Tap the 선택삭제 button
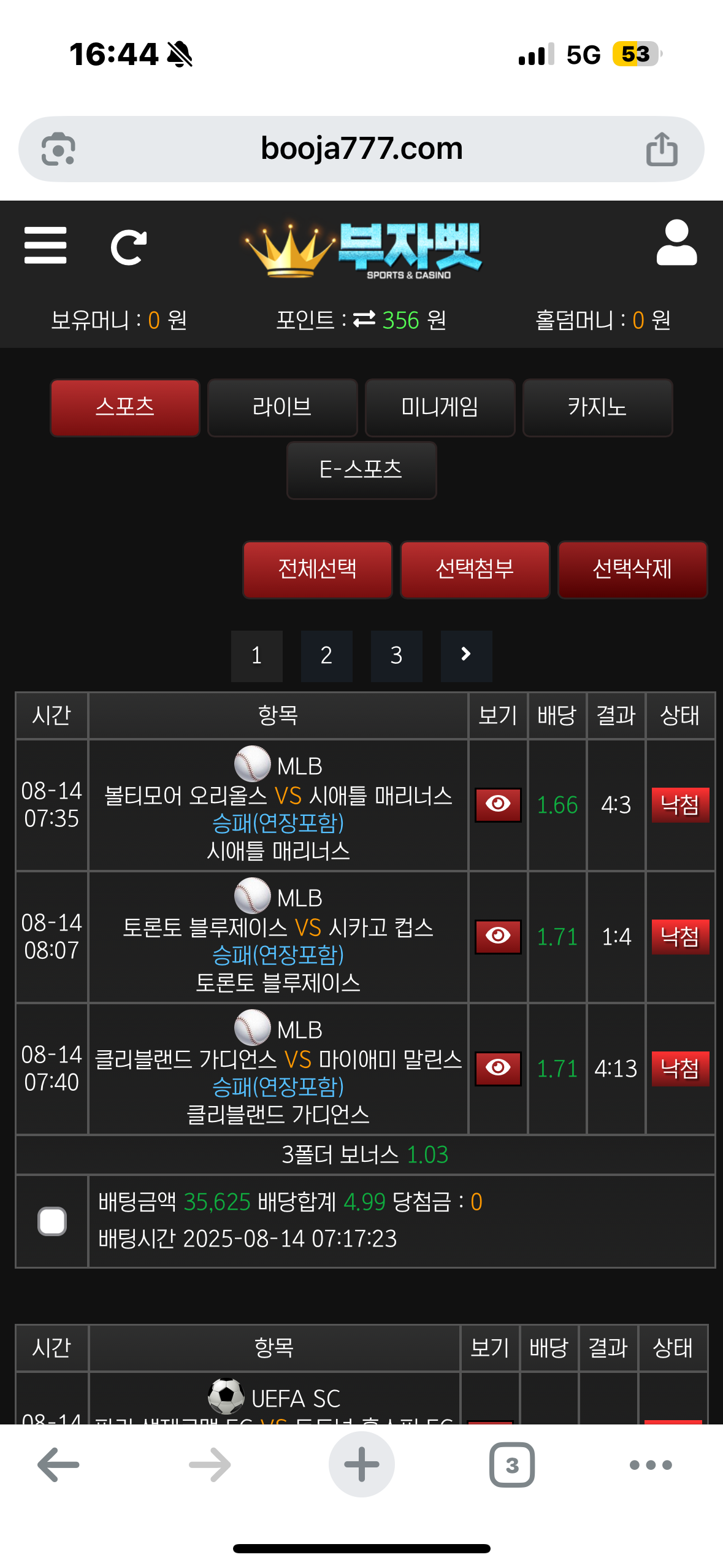 (632, 569)
